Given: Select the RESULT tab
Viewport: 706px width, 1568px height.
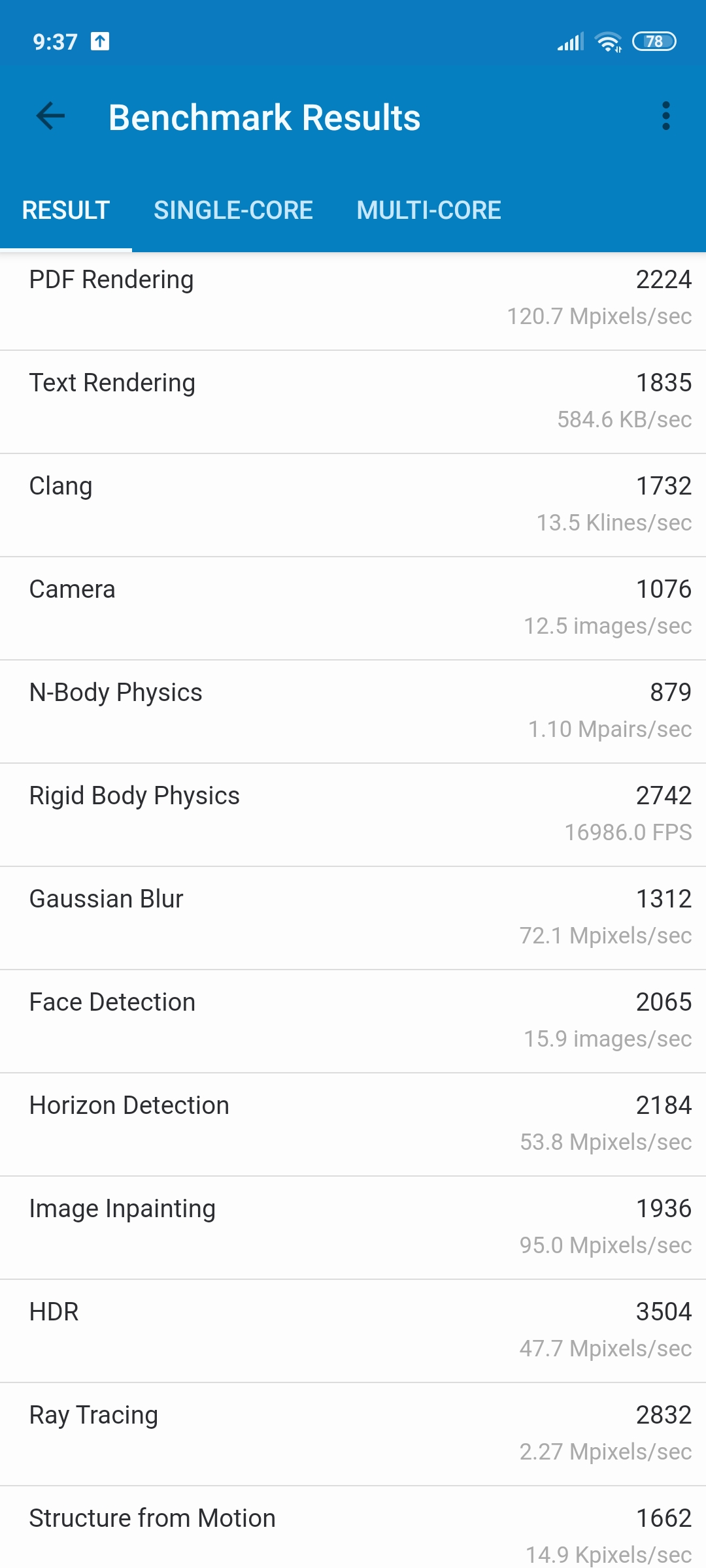Looking at the screenshot, I should (66, 210).
